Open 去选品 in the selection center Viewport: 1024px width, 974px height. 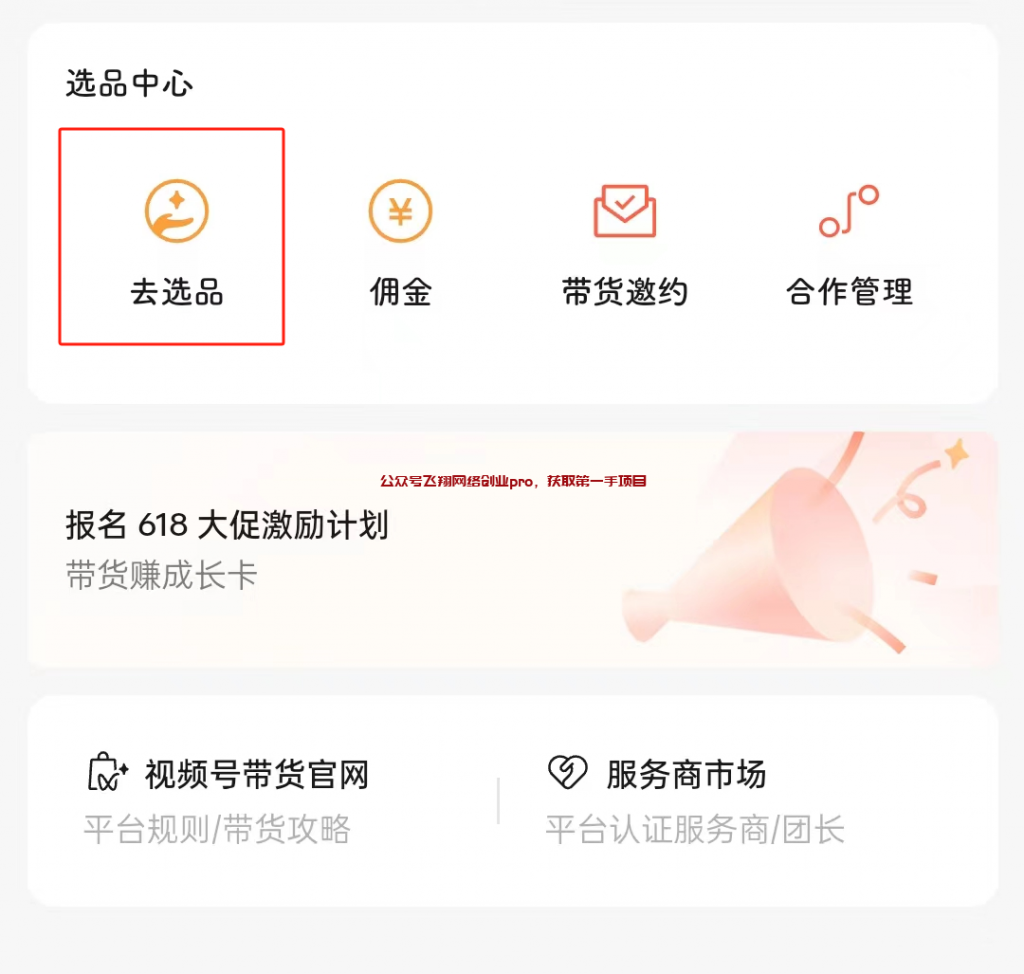coord(176,240)
